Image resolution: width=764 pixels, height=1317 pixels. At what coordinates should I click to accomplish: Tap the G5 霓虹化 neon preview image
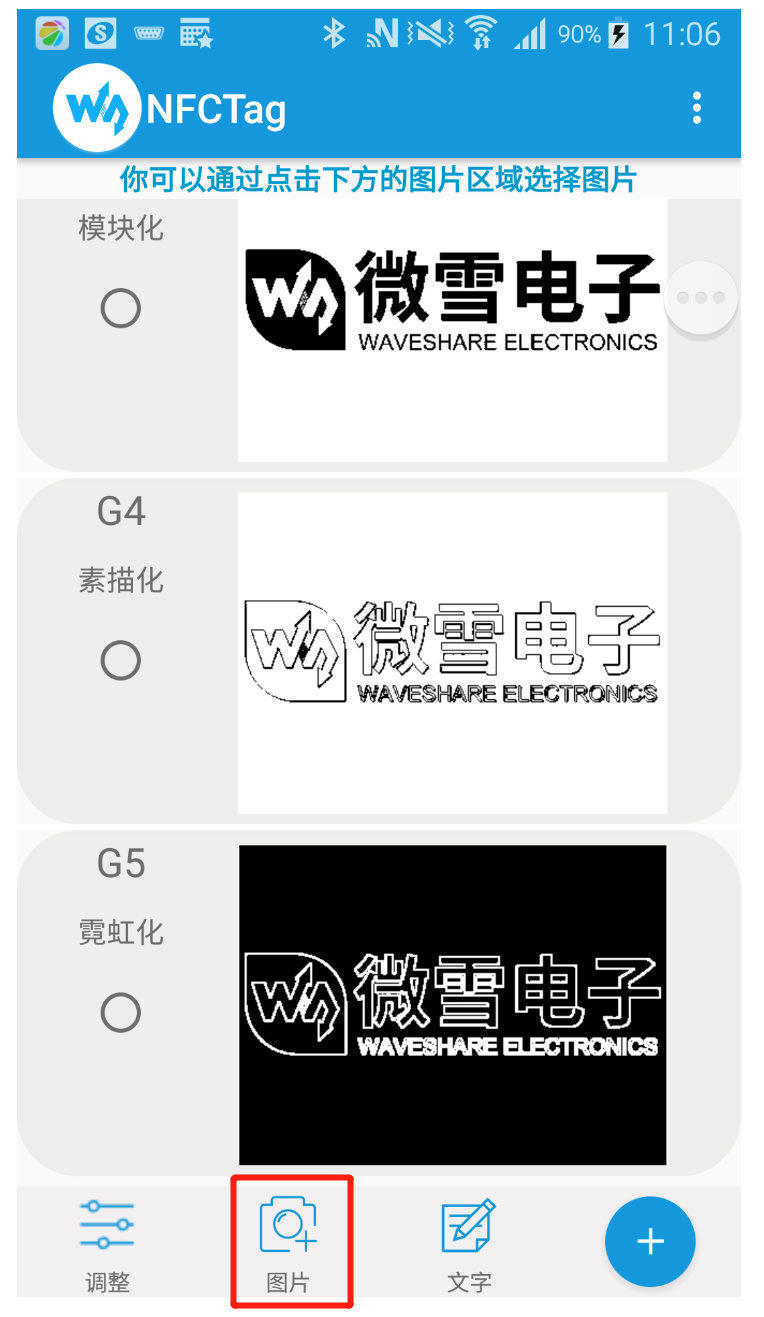(452, 1005)
